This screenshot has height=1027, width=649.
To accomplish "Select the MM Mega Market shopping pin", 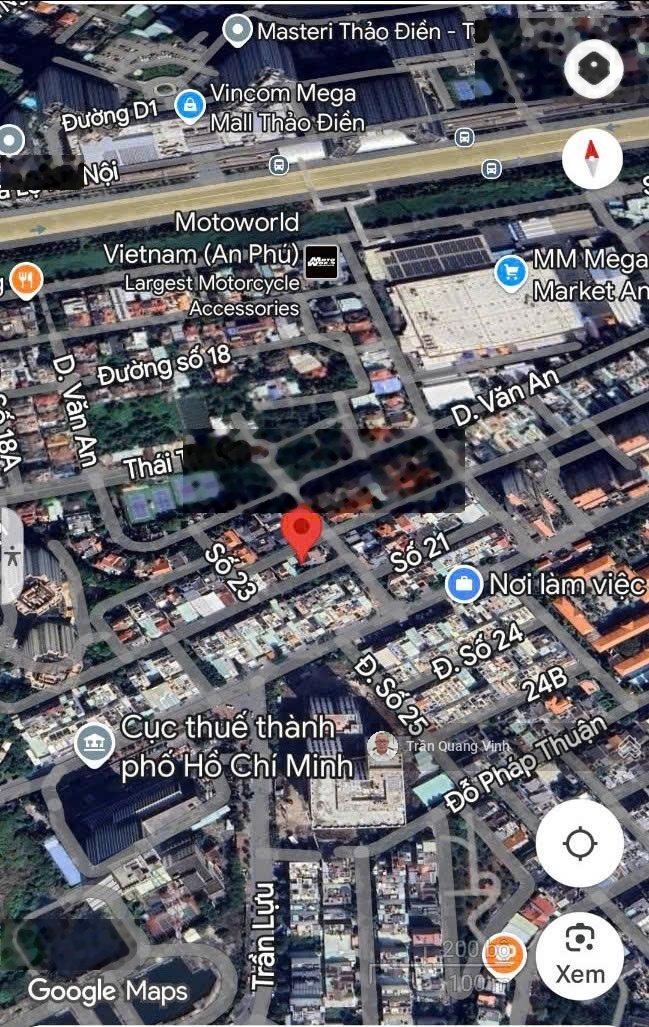I will [511, 269].
